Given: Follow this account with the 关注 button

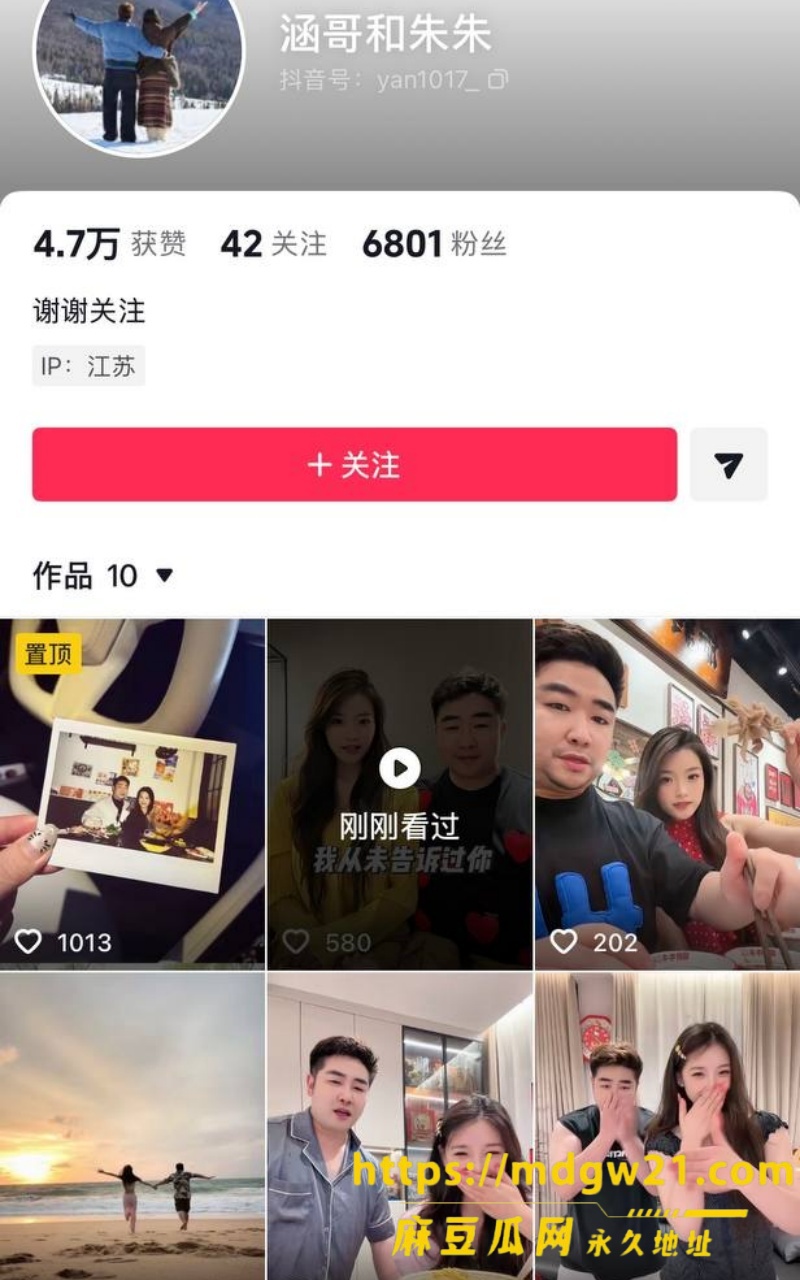Looking at the screenshot, I should click(354, 464).
